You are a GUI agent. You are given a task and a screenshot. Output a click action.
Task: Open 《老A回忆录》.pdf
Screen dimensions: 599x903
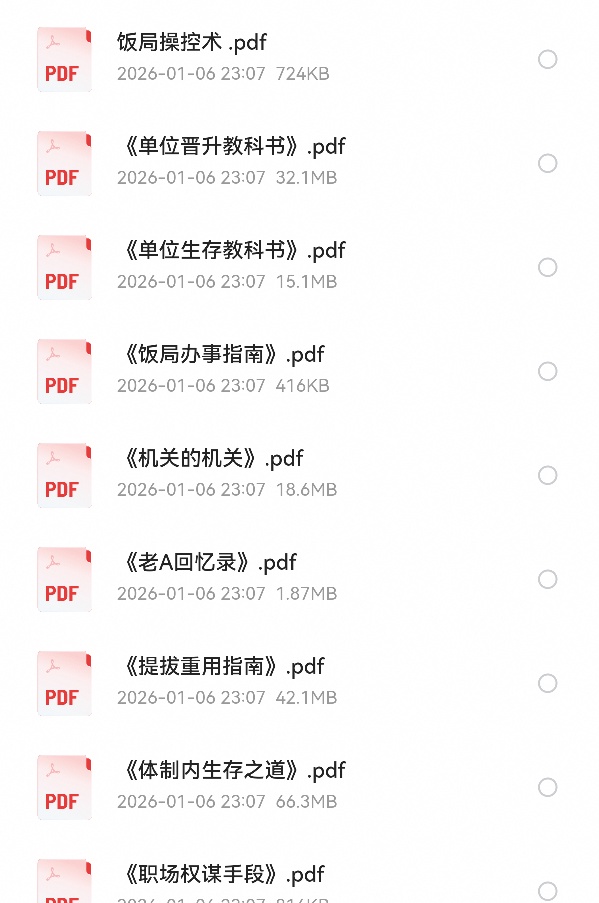click(x=300, y=579)
